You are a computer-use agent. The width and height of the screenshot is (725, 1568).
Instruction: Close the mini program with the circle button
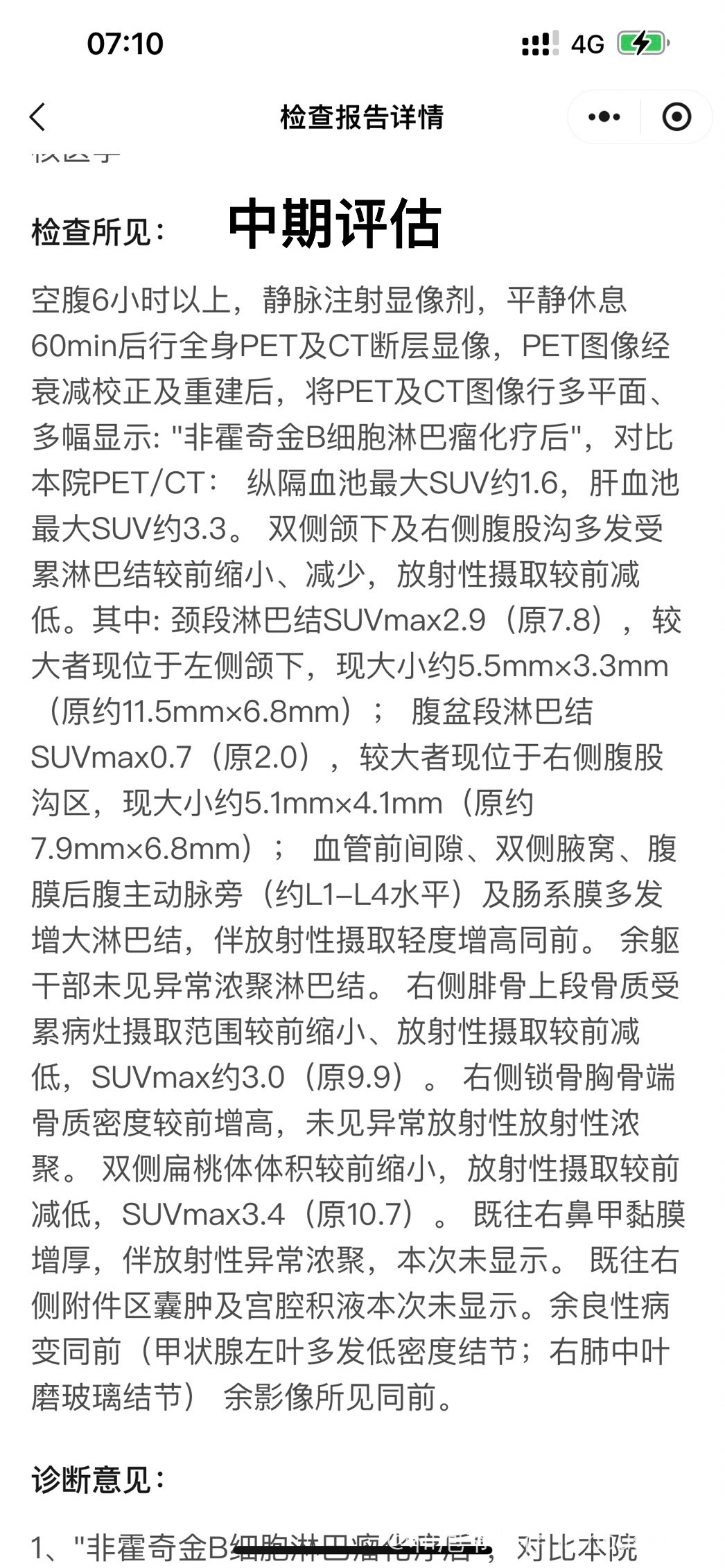pos(676,116)
